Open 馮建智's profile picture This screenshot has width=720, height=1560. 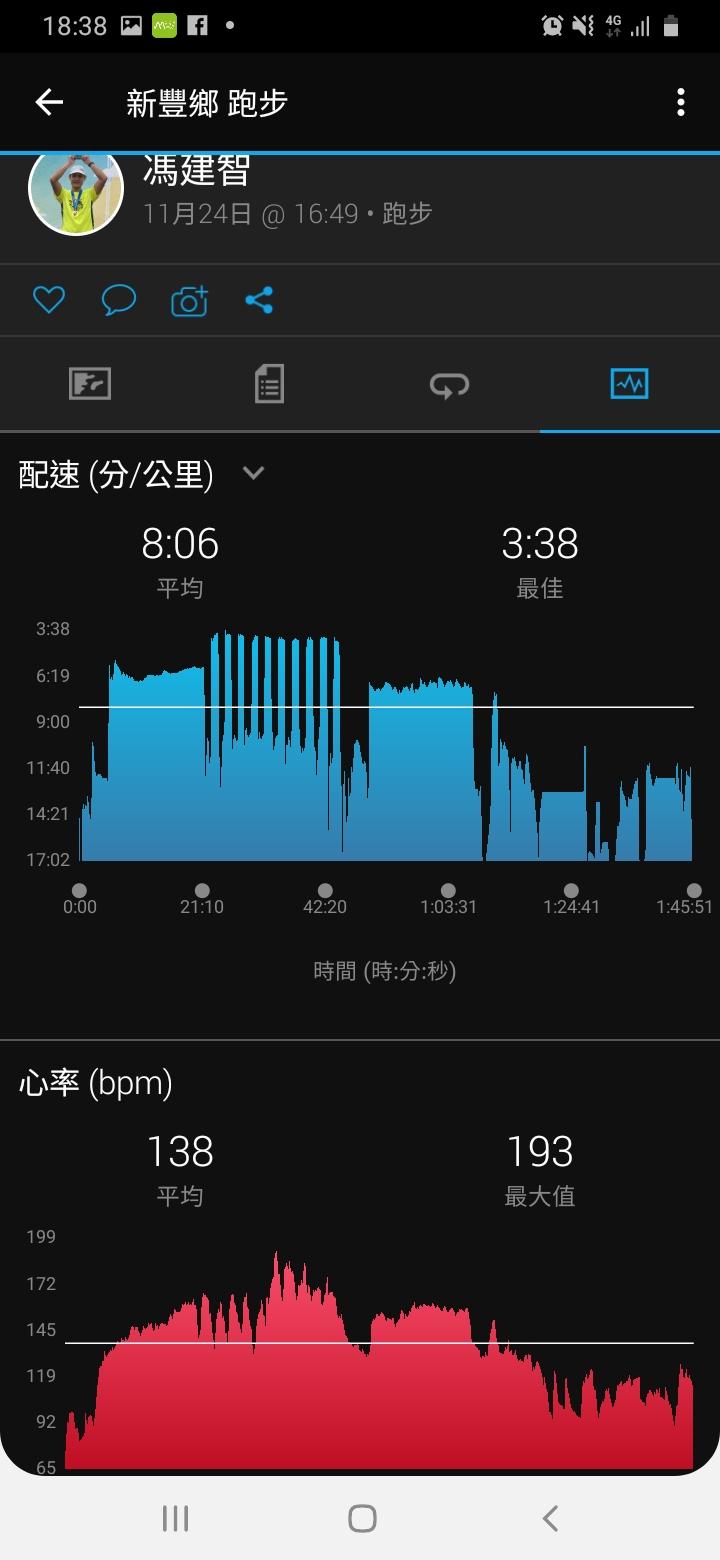click(x=76, y=191)
